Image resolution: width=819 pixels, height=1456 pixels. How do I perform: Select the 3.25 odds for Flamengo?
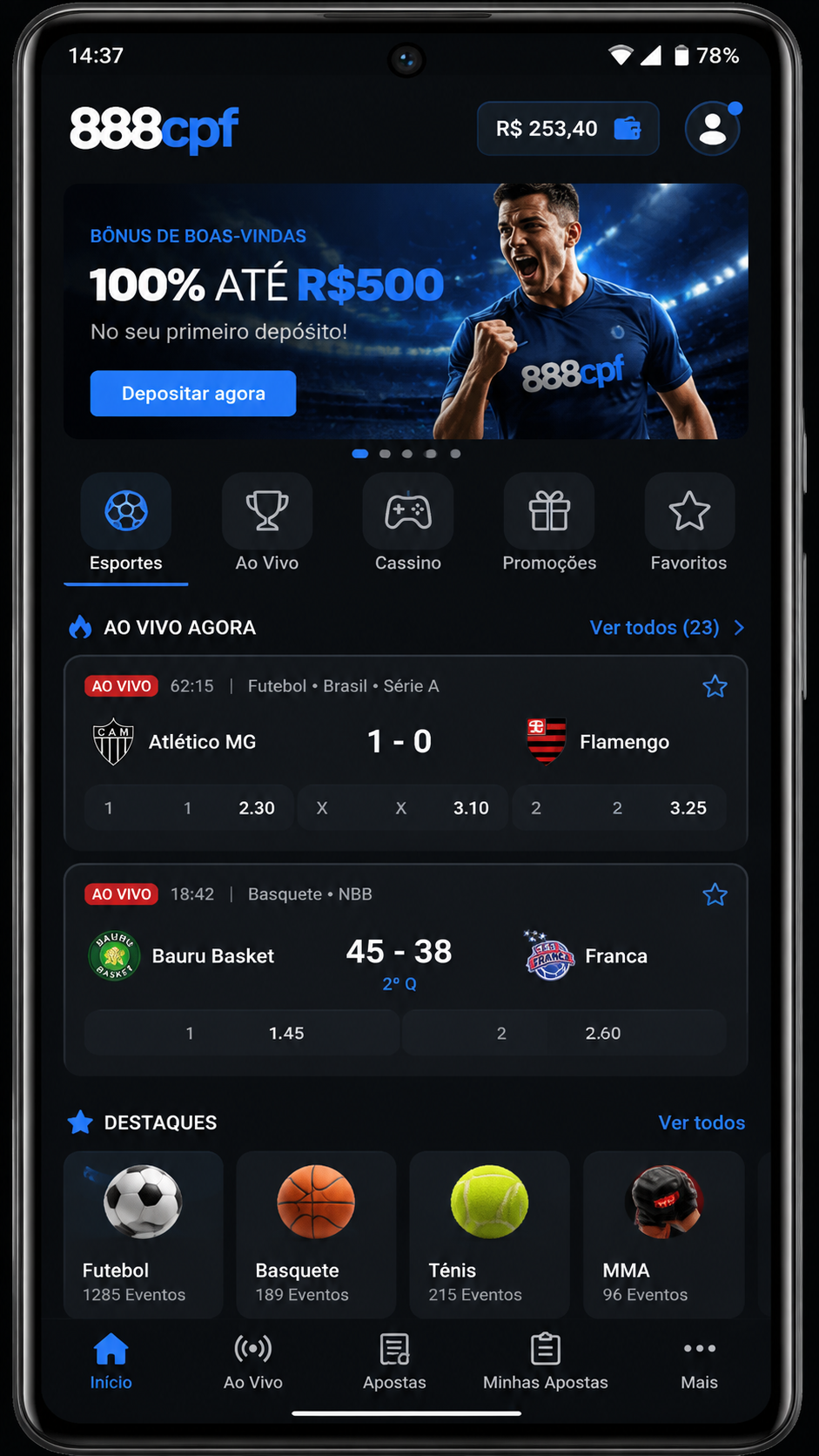click(x=619, y=808)
